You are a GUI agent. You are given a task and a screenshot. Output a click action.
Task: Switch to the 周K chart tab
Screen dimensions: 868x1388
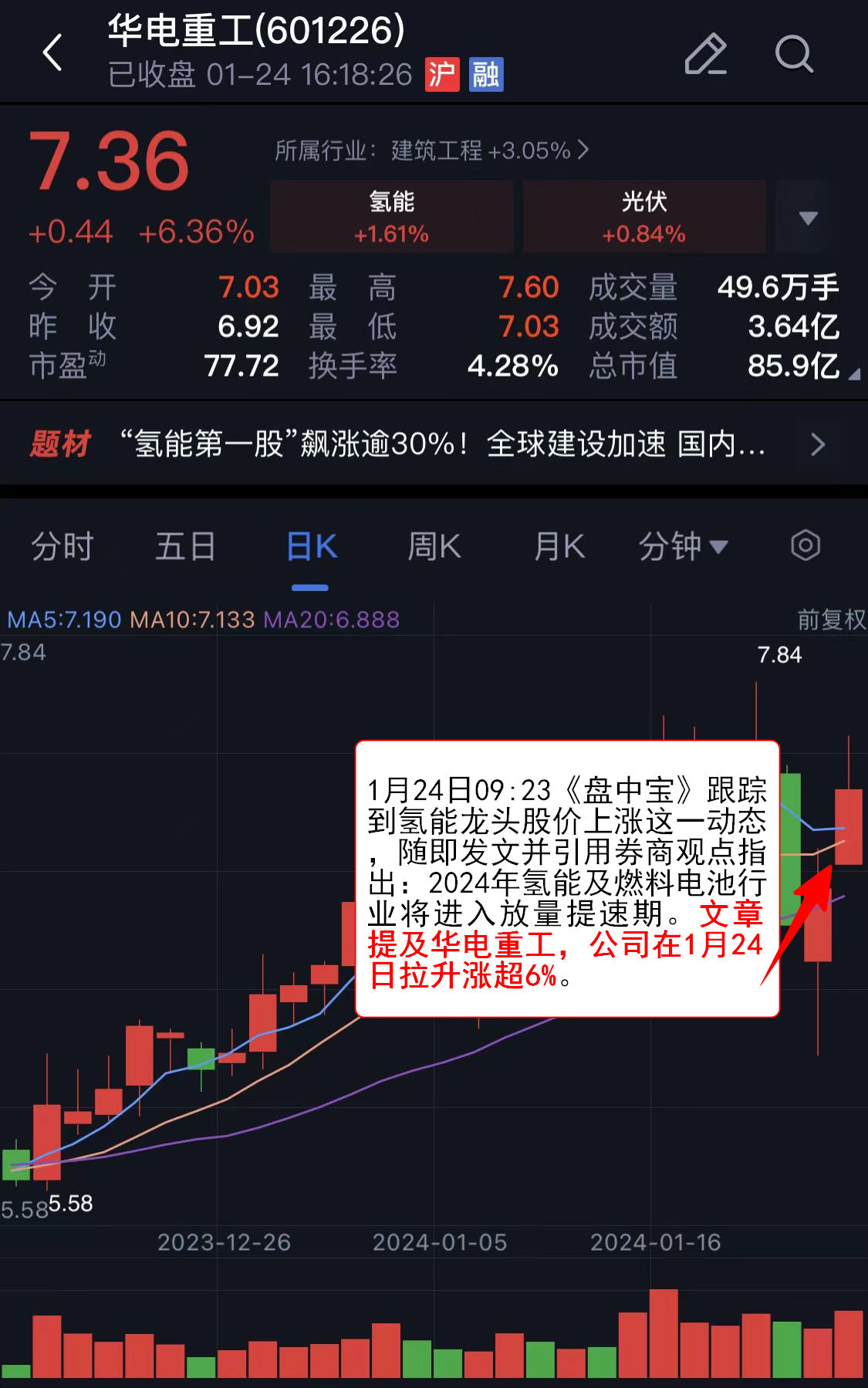click(434, 546)
